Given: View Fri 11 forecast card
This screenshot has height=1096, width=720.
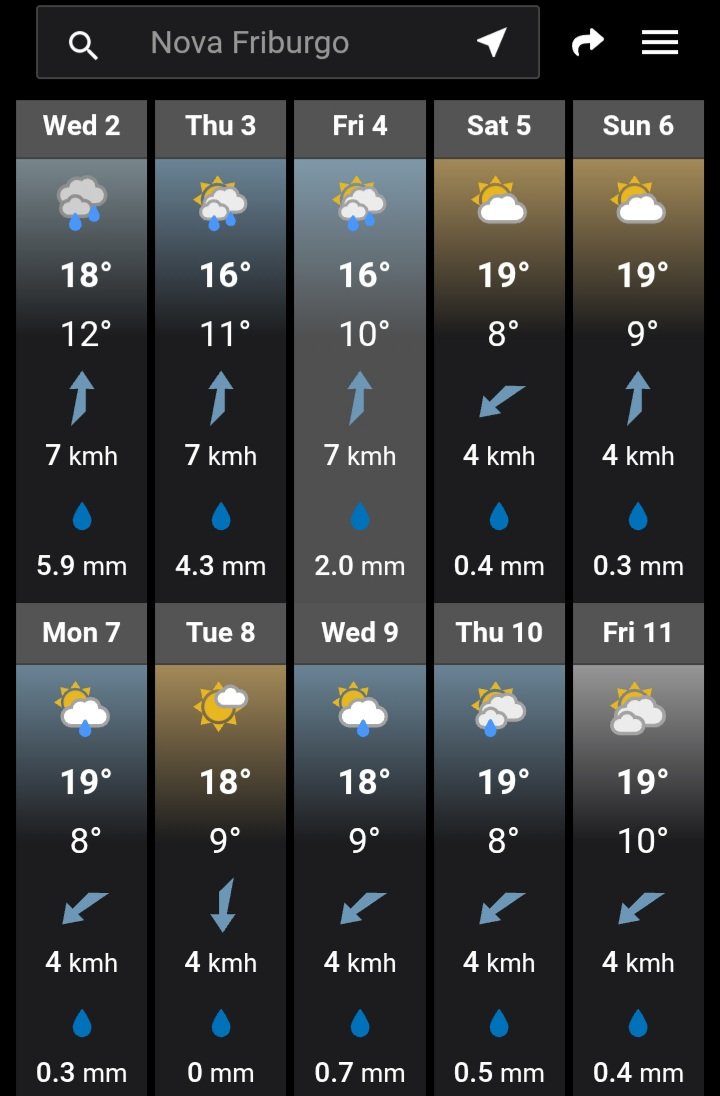Looking at the screenshot, I should pos(638,850).
